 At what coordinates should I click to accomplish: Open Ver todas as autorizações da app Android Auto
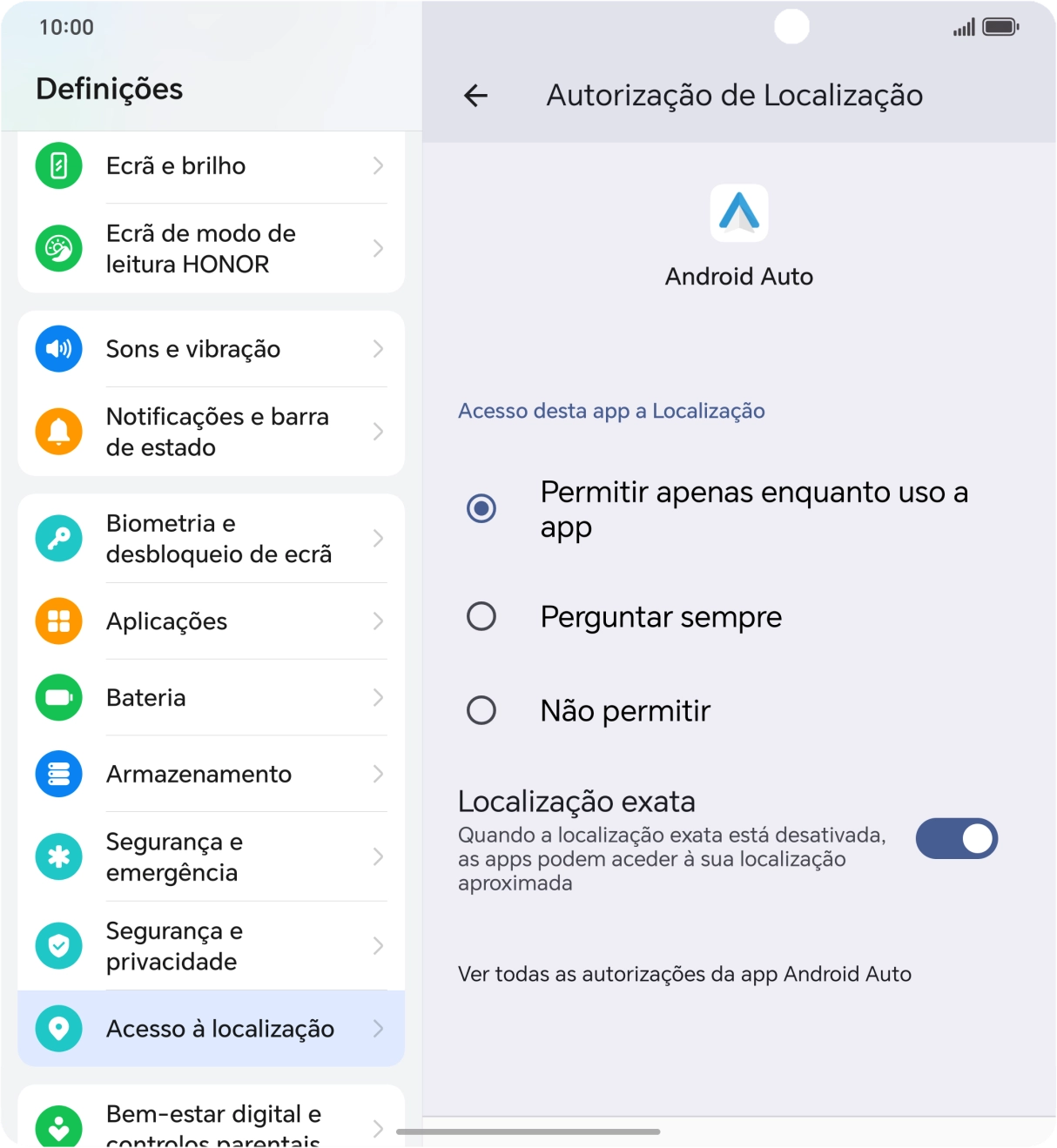point(684,974)
